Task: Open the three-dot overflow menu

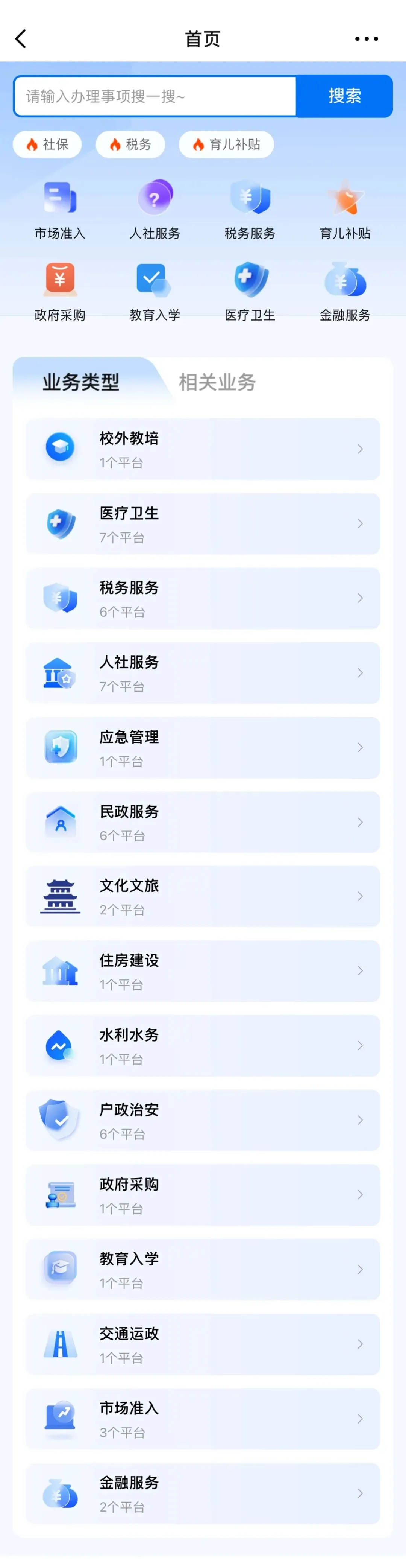Action: tap(367, 39)
